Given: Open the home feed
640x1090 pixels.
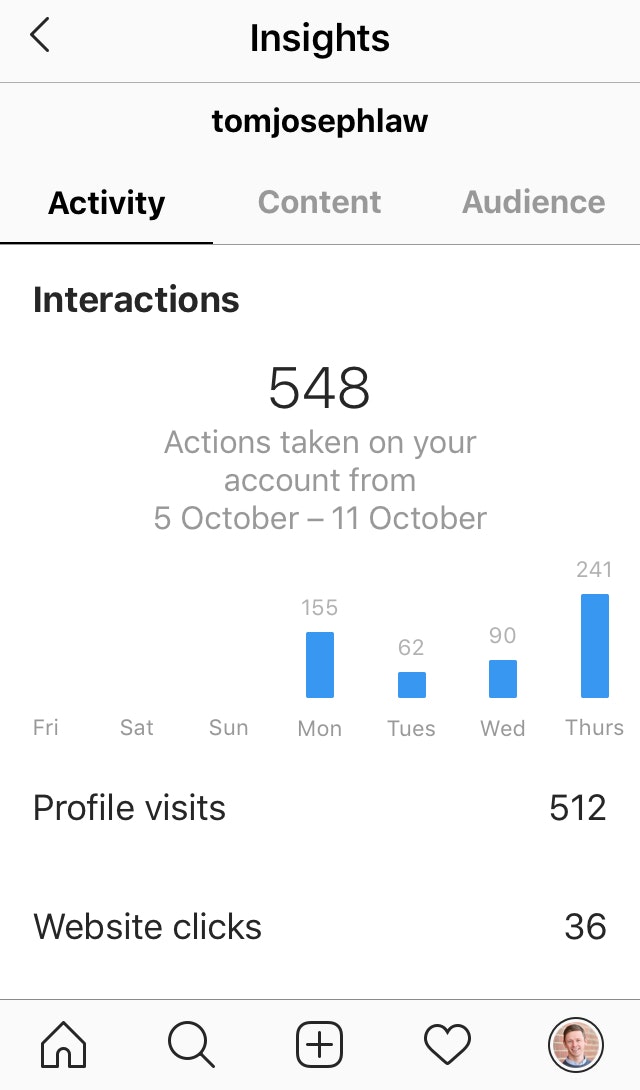Looking at the screenshot, I should coord(63,1046).
